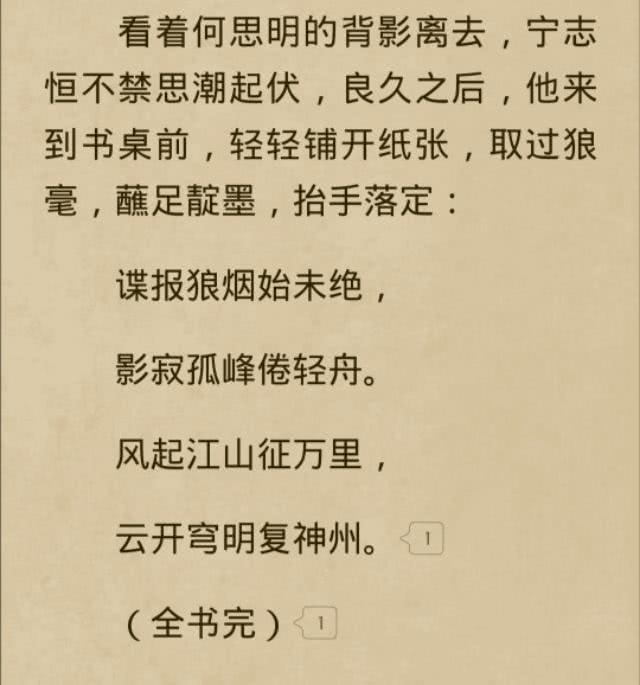The image size is (640, 685).
Task: Open the comment bubble beside （全书完）
Action: 317,624
